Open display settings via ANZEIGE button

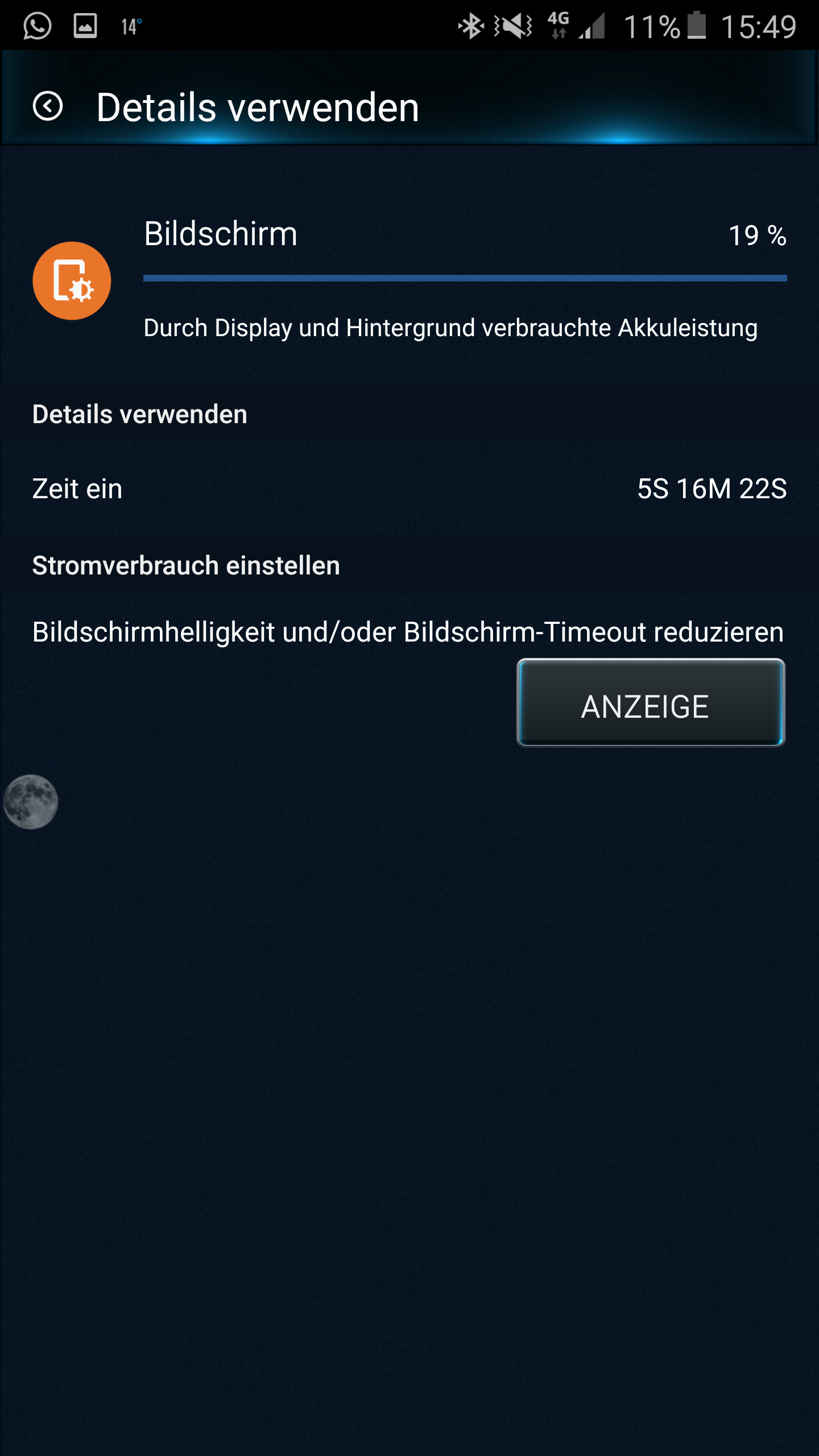pyautogui.click(x=651, y=703)
